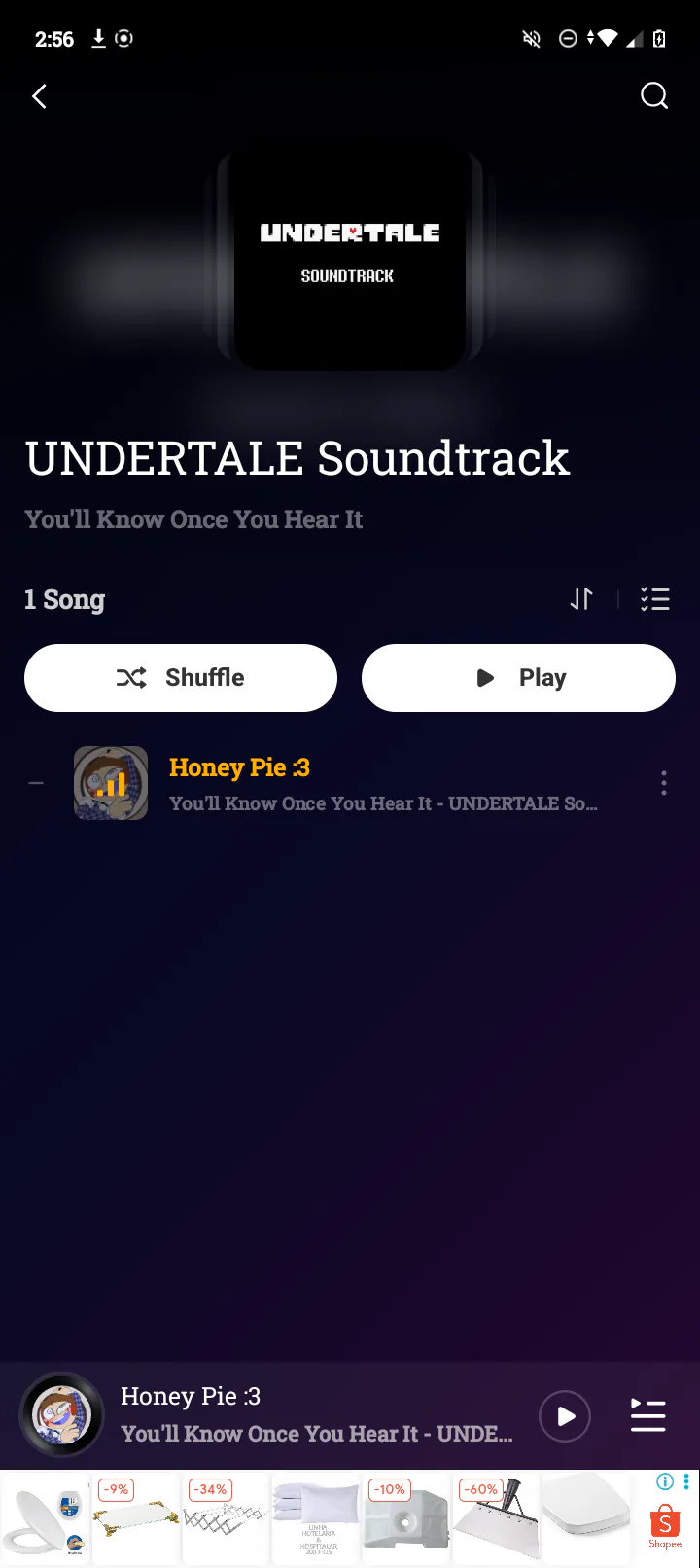
Task: Open search from the magnifier icon
Action: (654, 95)
